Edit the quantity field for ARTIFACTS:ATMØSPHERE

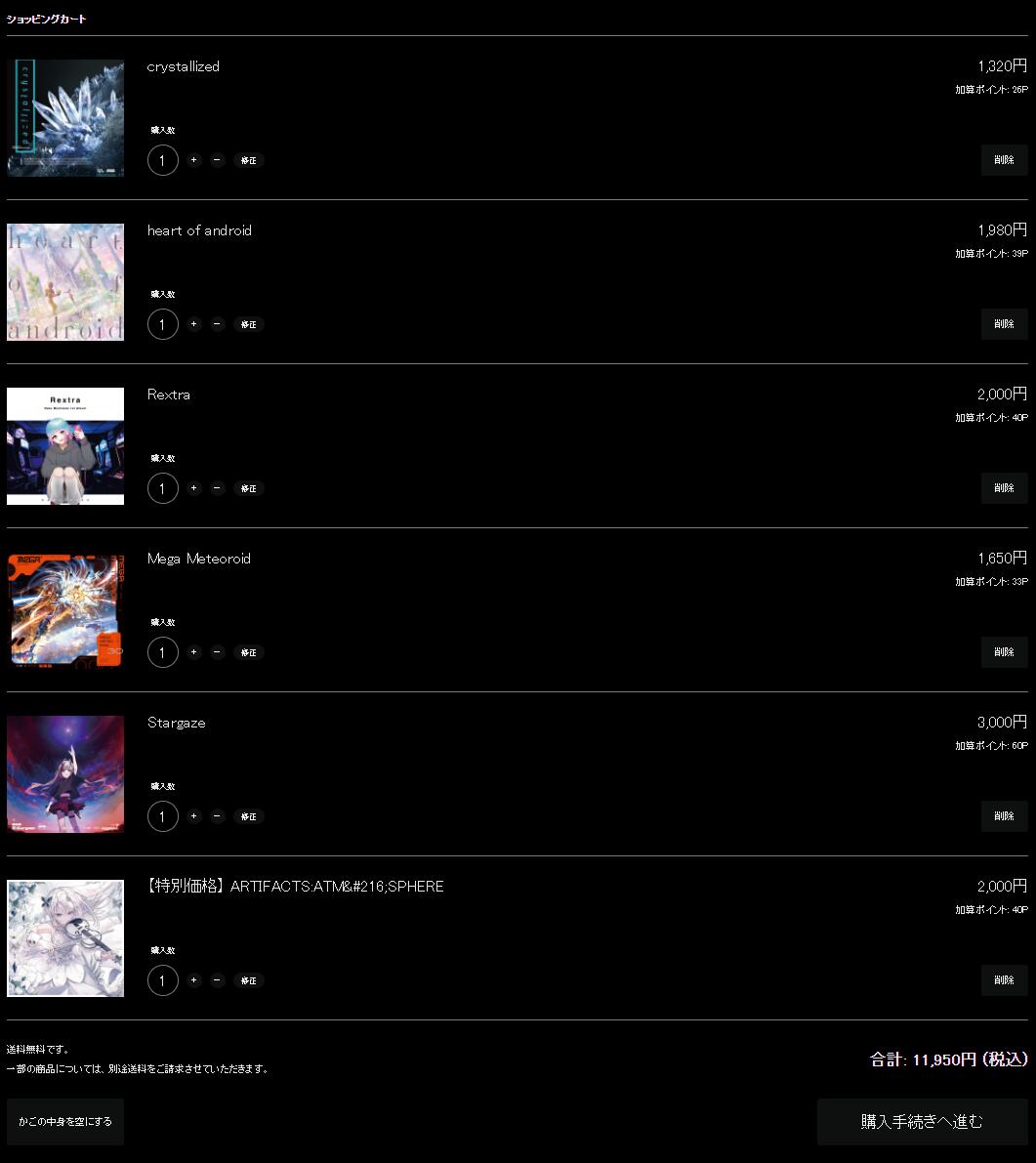pyautogui.click(x=162, y=980)
